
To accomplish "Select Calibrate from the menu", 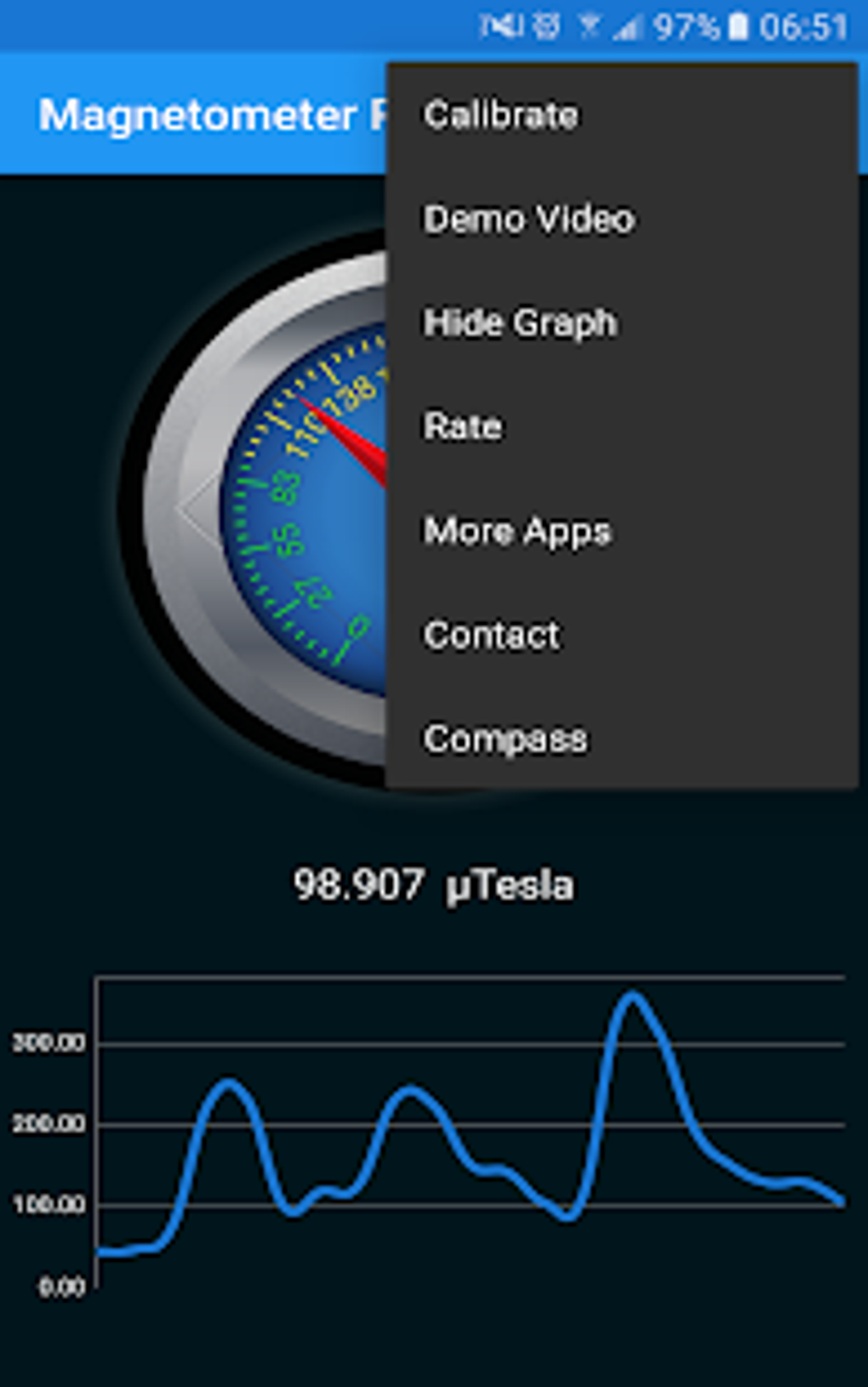I will coord(622,115).
